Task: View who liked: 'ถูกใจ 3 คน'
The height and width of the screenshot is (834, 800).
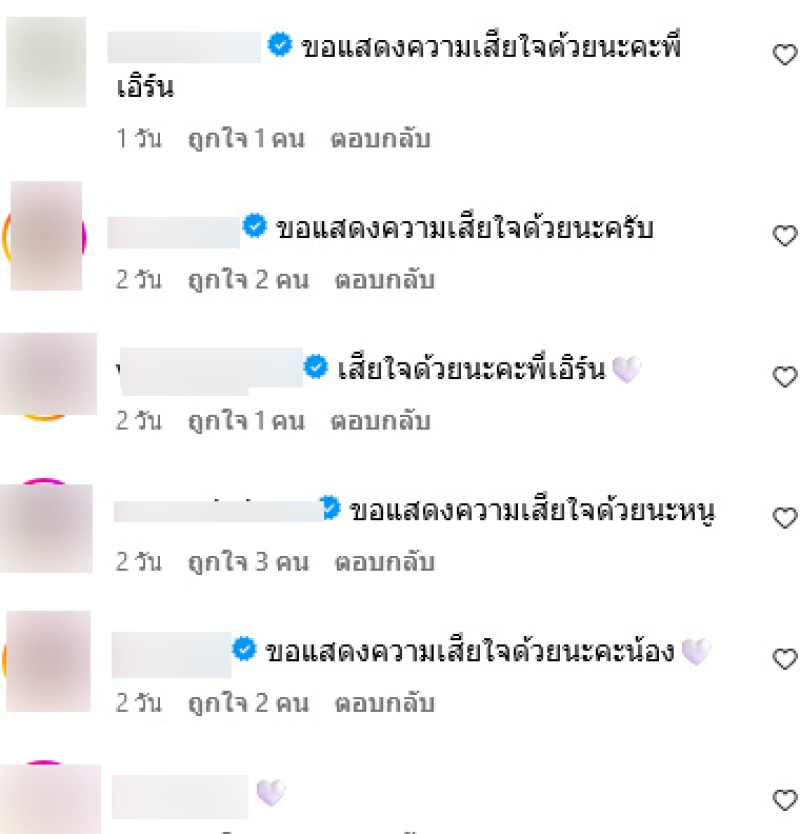Action: pos(248,562)
